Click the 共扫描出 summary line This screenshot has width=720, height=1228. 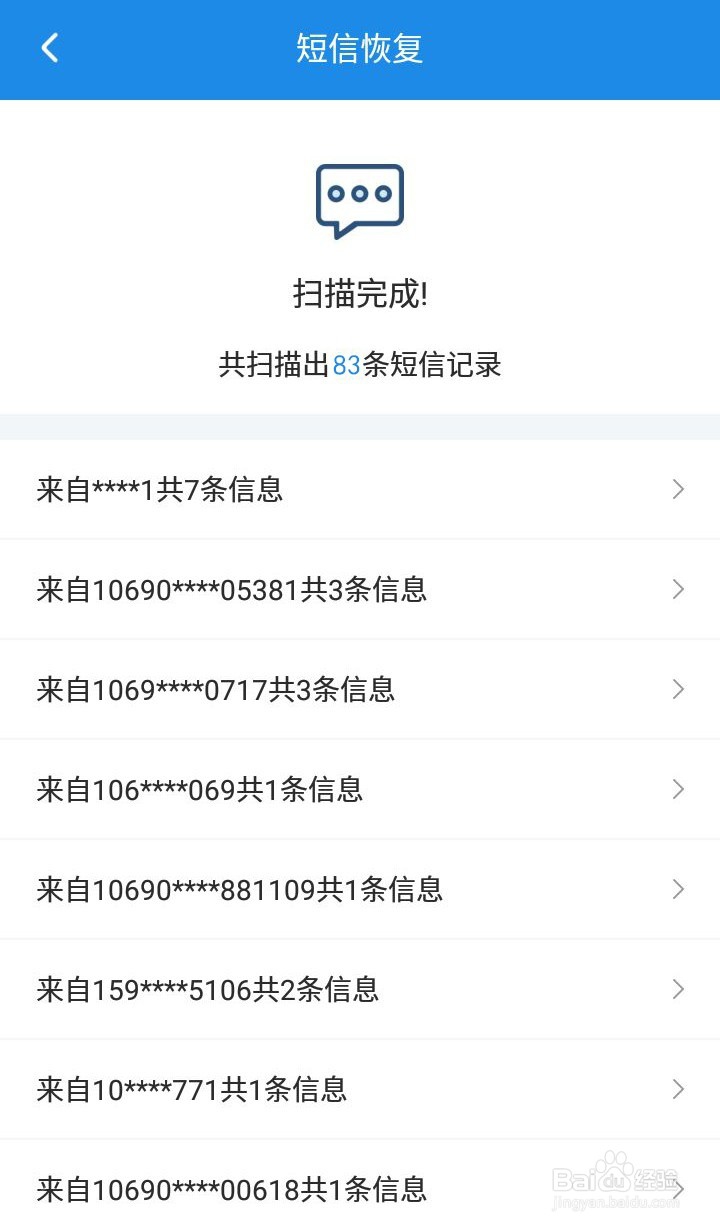360,366
